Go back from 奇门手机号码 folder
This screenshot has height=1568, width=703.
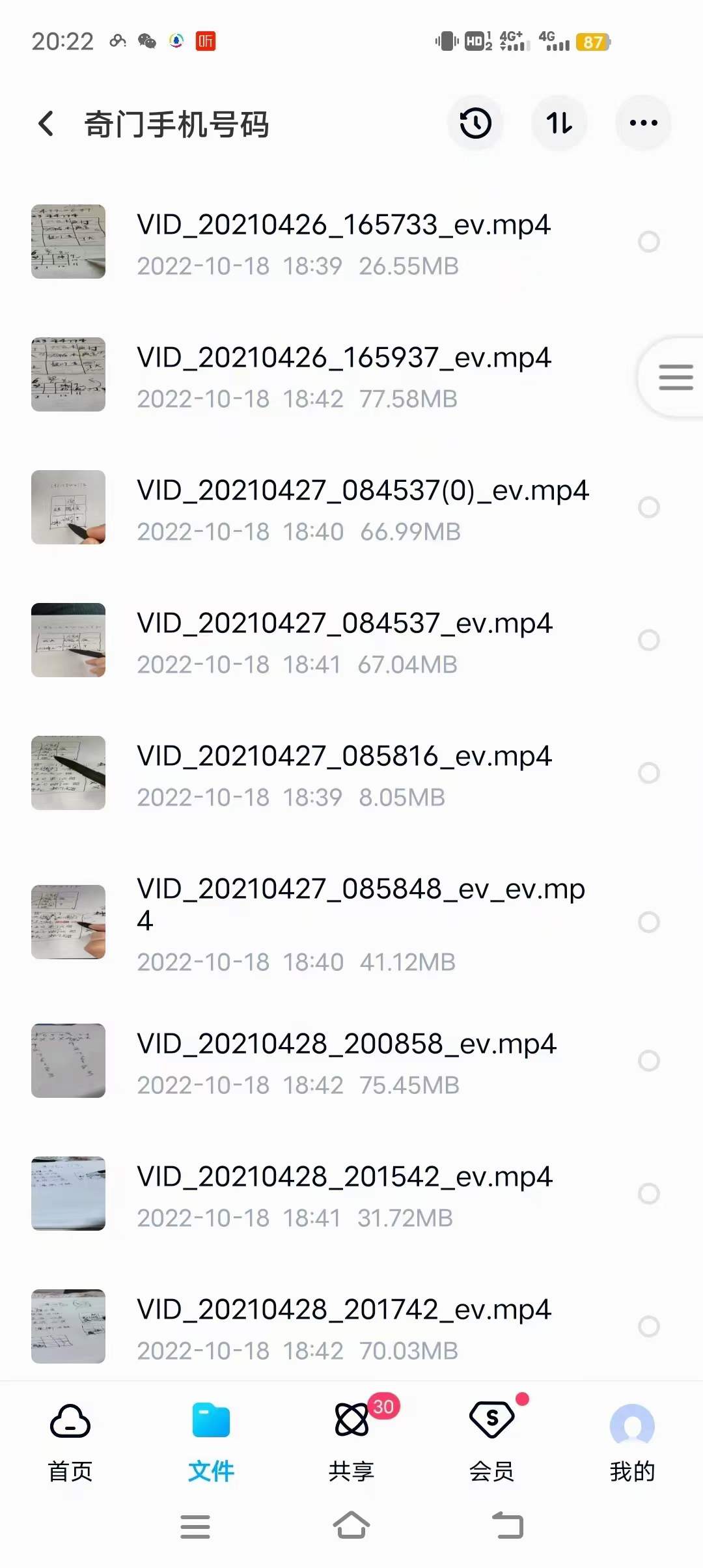[46, 124]
